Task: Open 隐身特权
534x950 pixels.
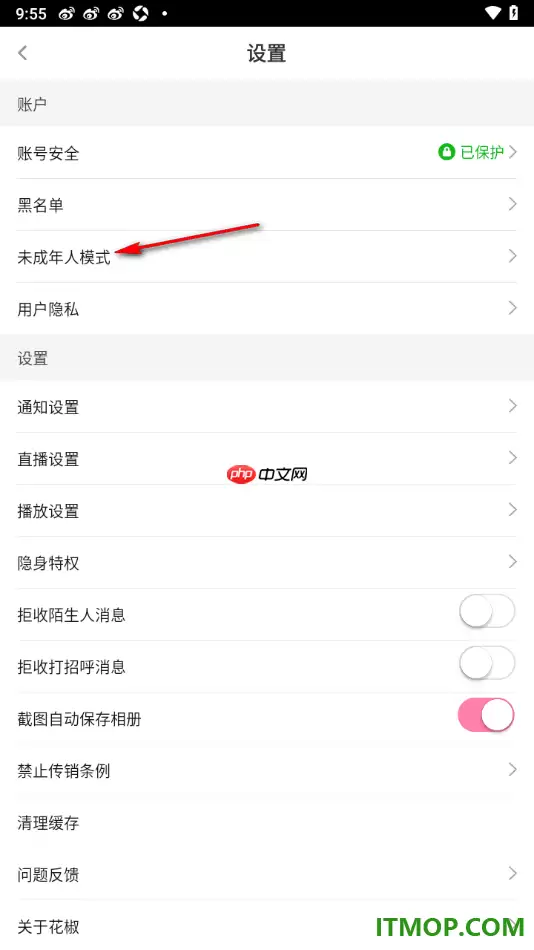Action: pos(267,563)
